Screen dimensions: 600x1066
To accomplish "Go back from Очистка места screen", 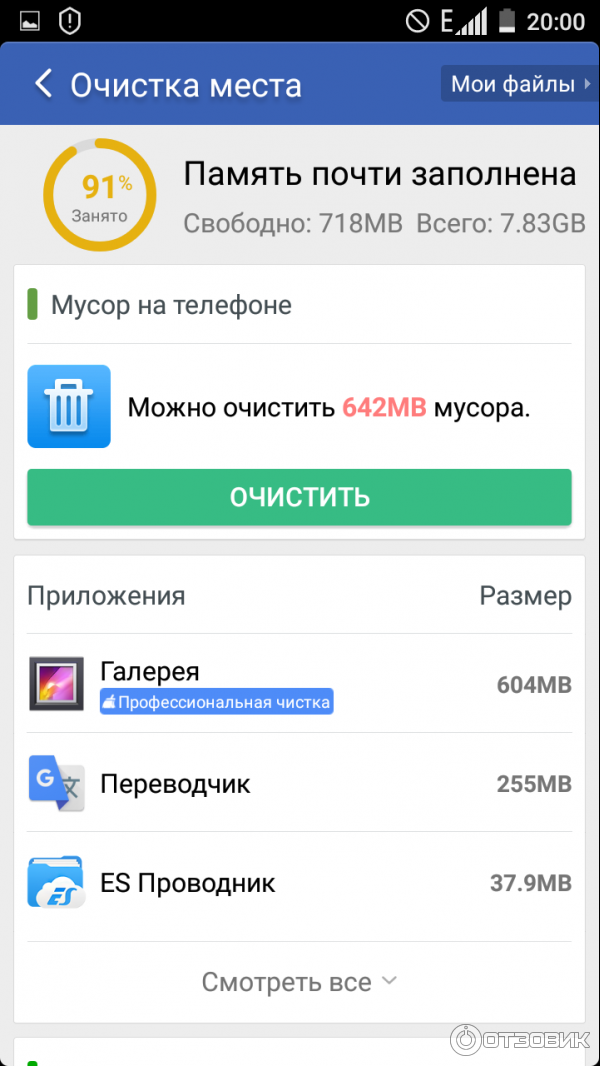I will point(43,84).
